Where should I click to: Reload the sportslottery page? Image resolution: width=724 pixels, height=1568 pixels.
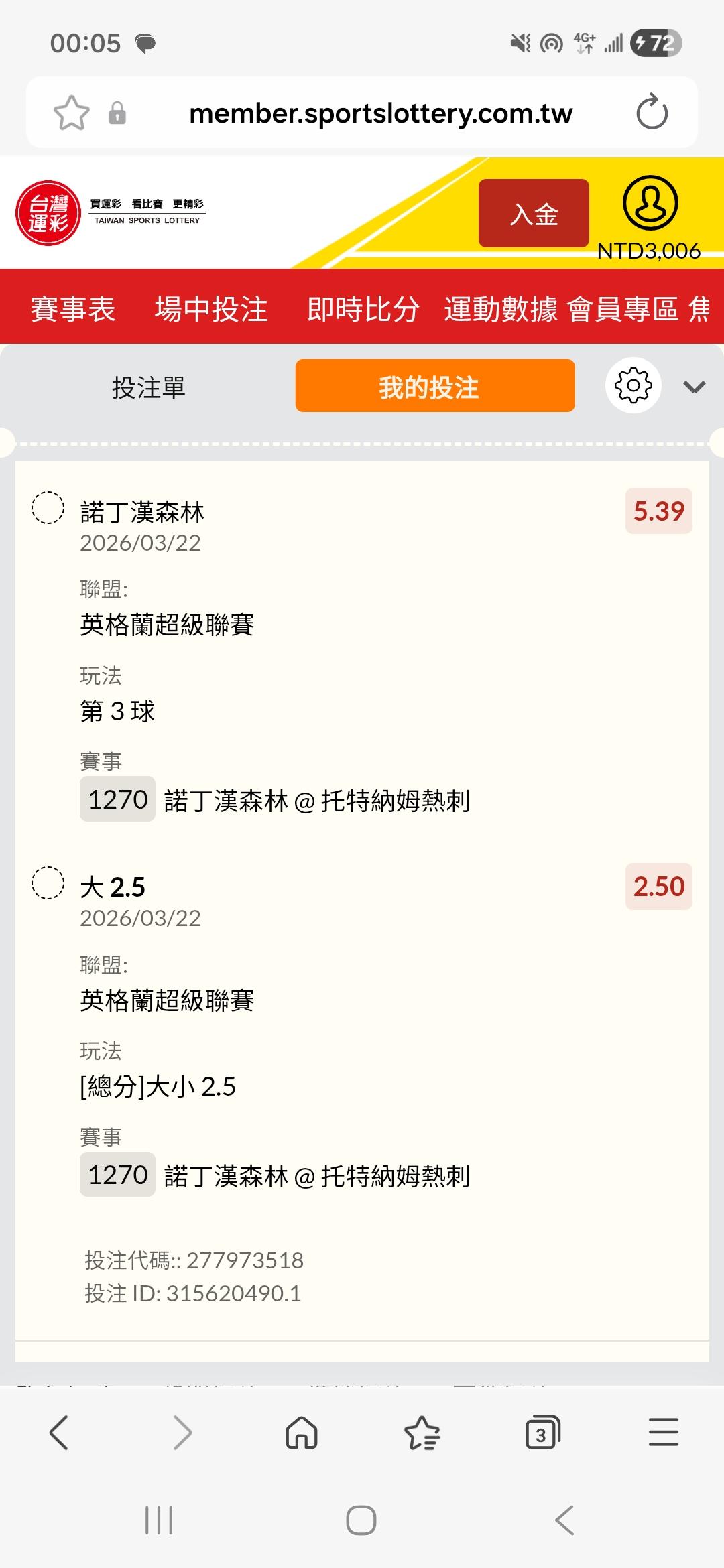coord(652,113)
